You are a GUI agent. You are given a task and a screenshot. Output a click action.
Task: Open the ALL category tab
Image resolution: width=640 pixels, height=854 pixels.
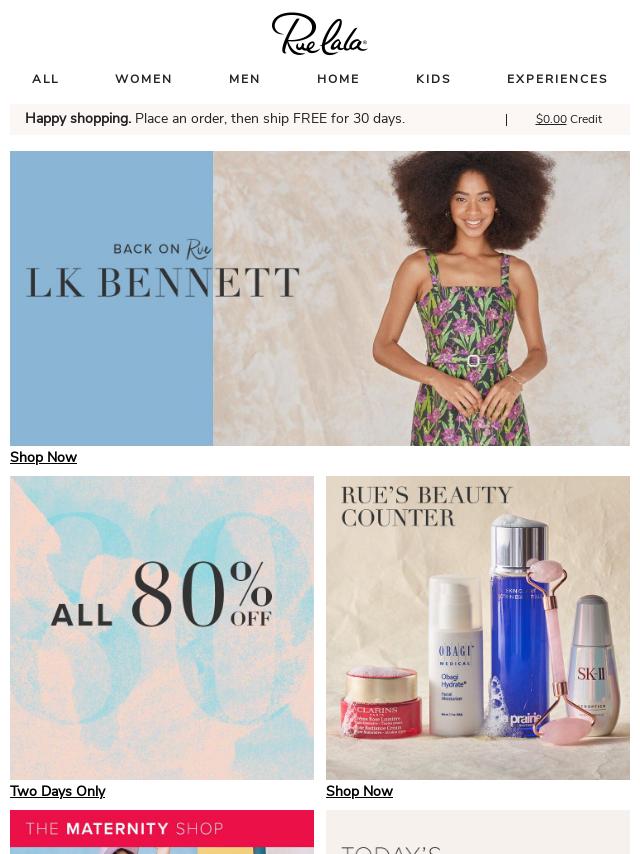(45, 79)
